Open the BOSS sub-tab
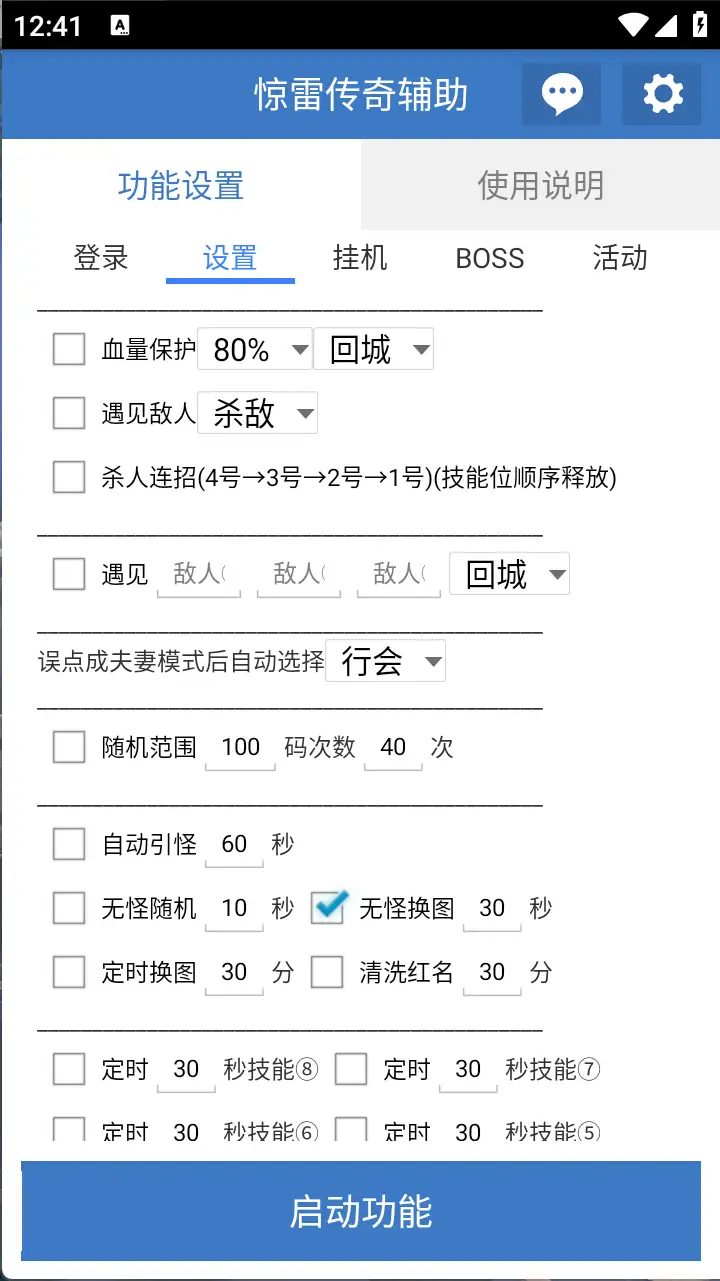 coord(490,258)
